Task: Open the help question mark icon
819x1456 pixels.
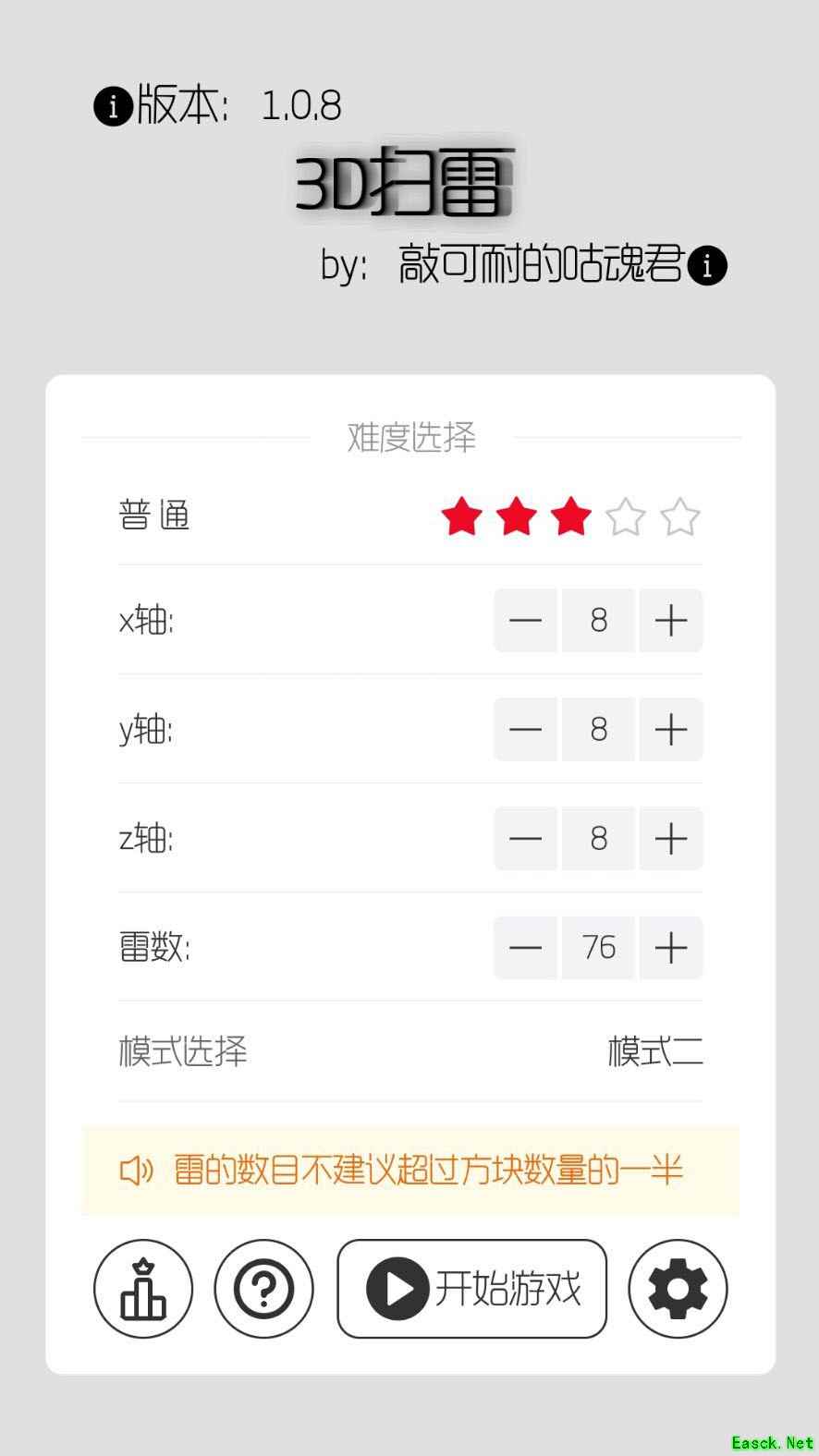Action: (x=263, y=1289)
